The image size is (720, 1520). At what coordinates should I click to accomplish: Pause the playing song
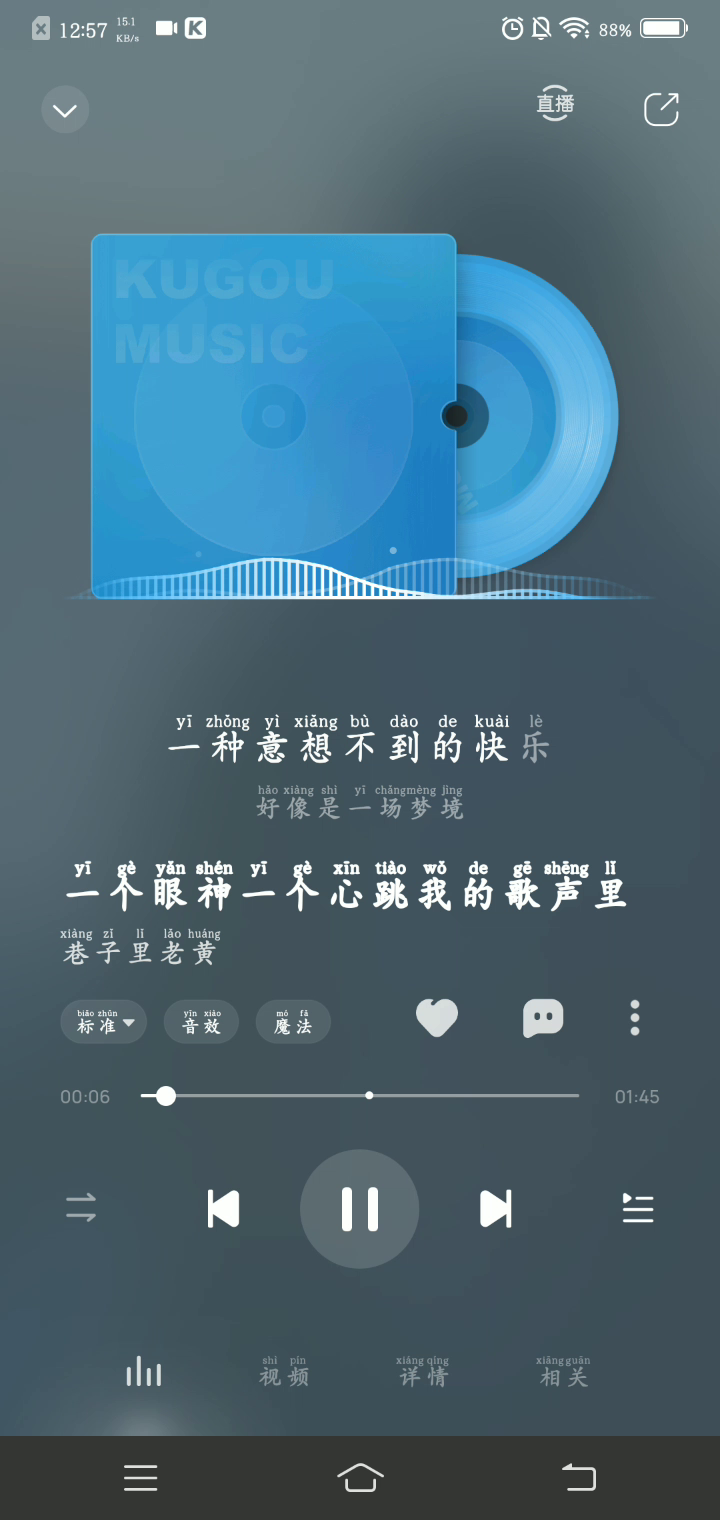[360, 1209]
